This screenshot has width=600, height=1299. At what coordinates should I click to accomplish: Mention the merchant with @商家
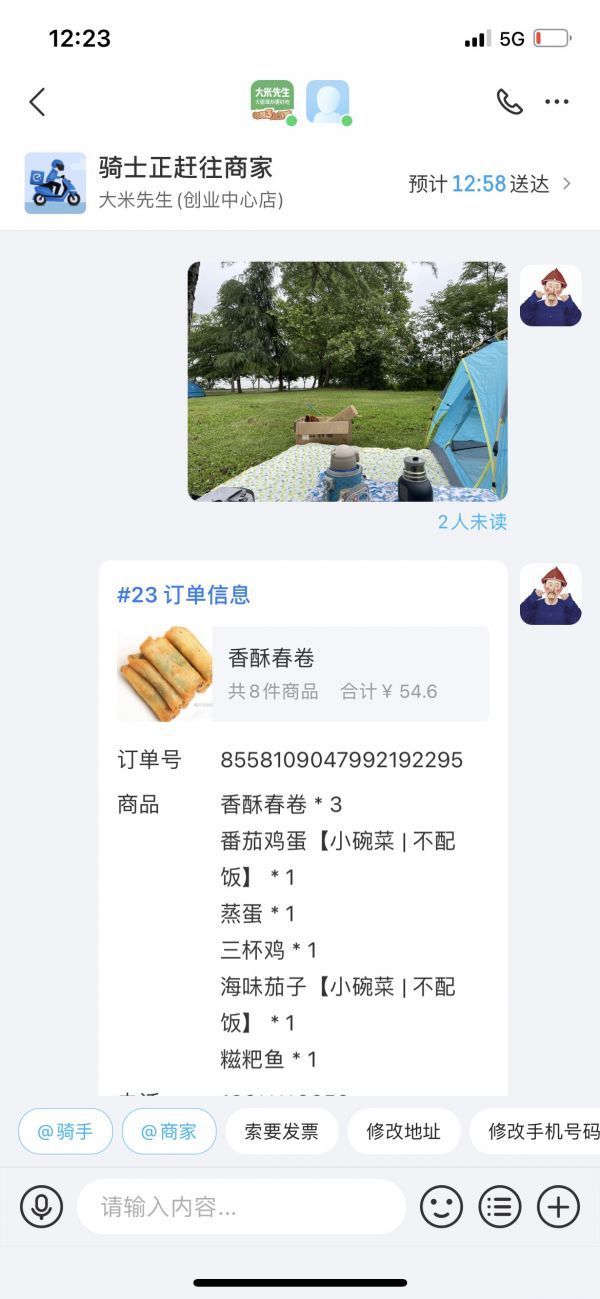point(169,1131)
